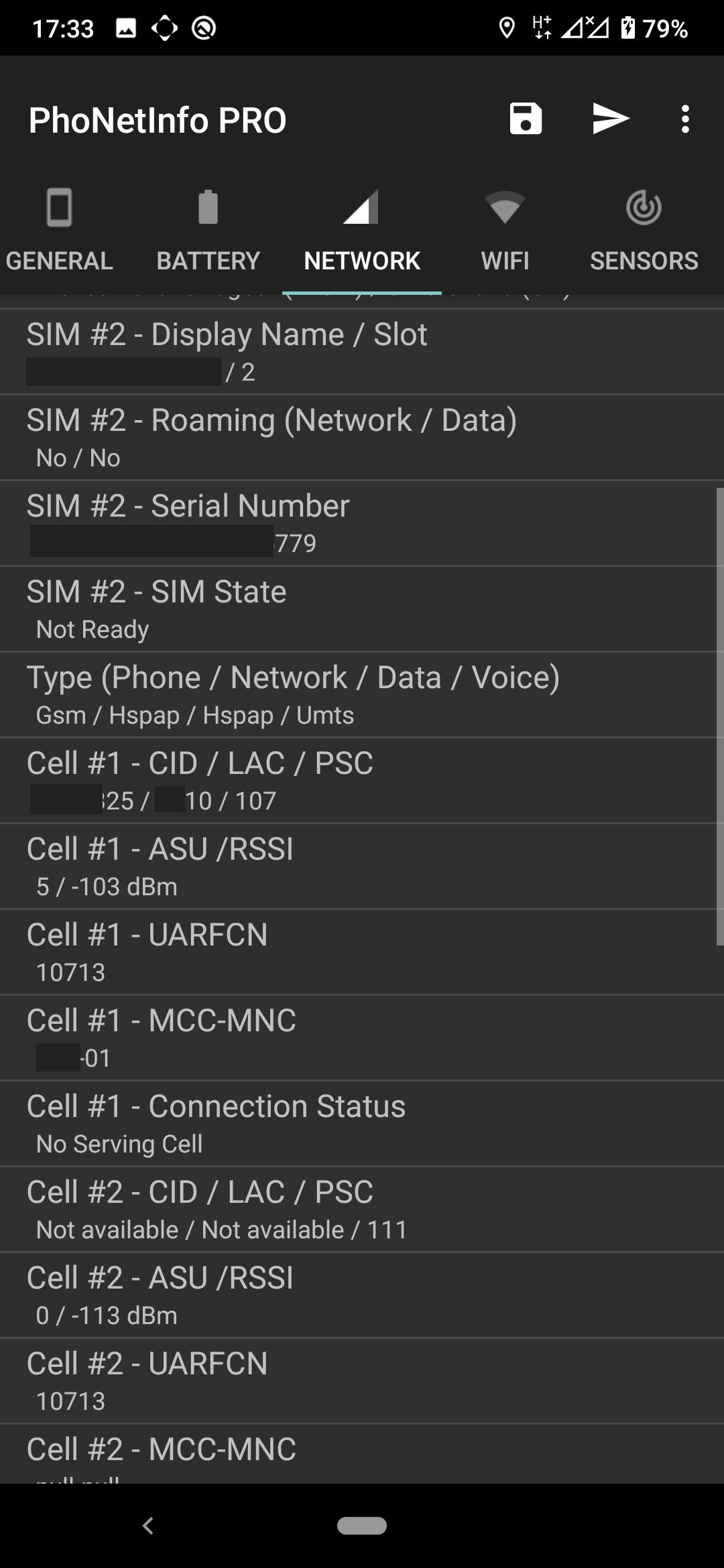The width and height of the screenshot is (724, 1568).
Task: Tap the system back button
Action: pos(148,1526)
